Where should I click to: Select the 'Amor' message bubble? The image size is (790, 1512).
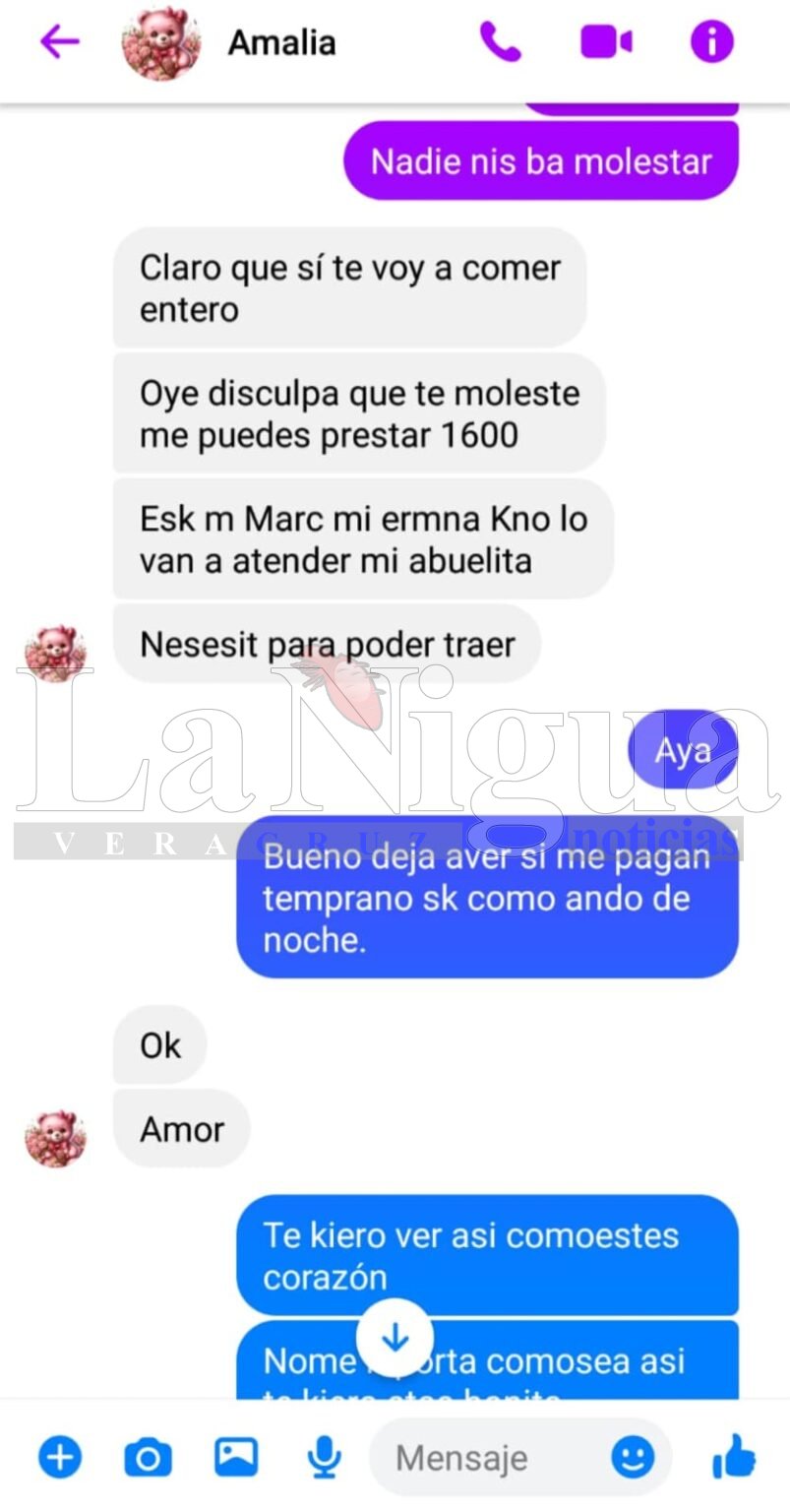tap(181, 1130)
